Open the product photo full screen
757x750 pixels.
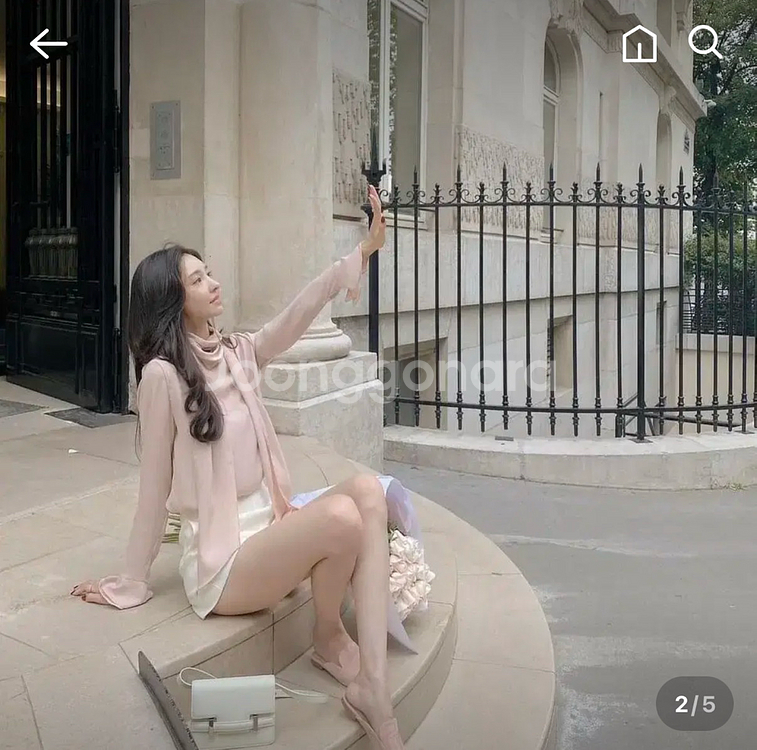tap(378, 375)
